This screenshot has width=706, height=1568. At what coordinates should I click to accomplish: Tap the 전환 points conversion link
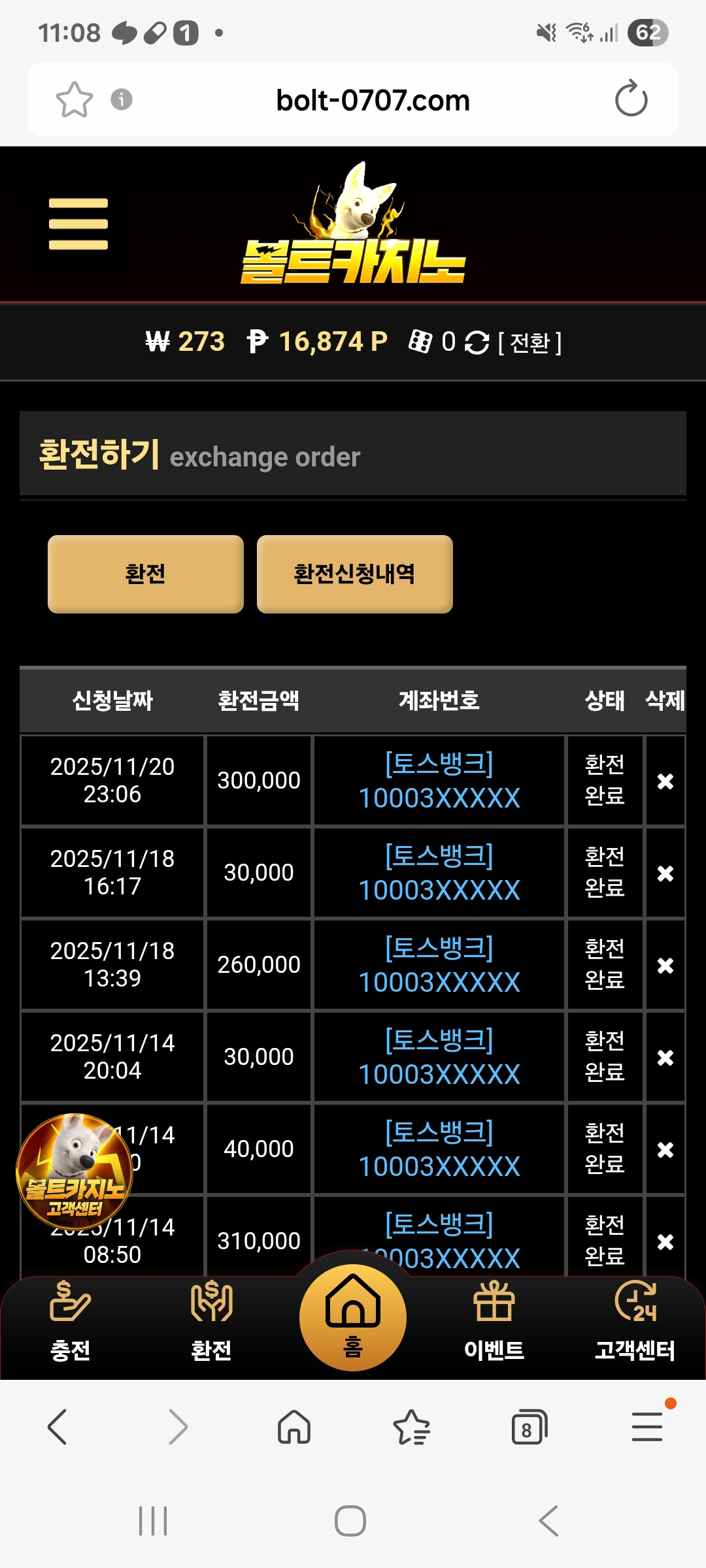pos(529,342)
